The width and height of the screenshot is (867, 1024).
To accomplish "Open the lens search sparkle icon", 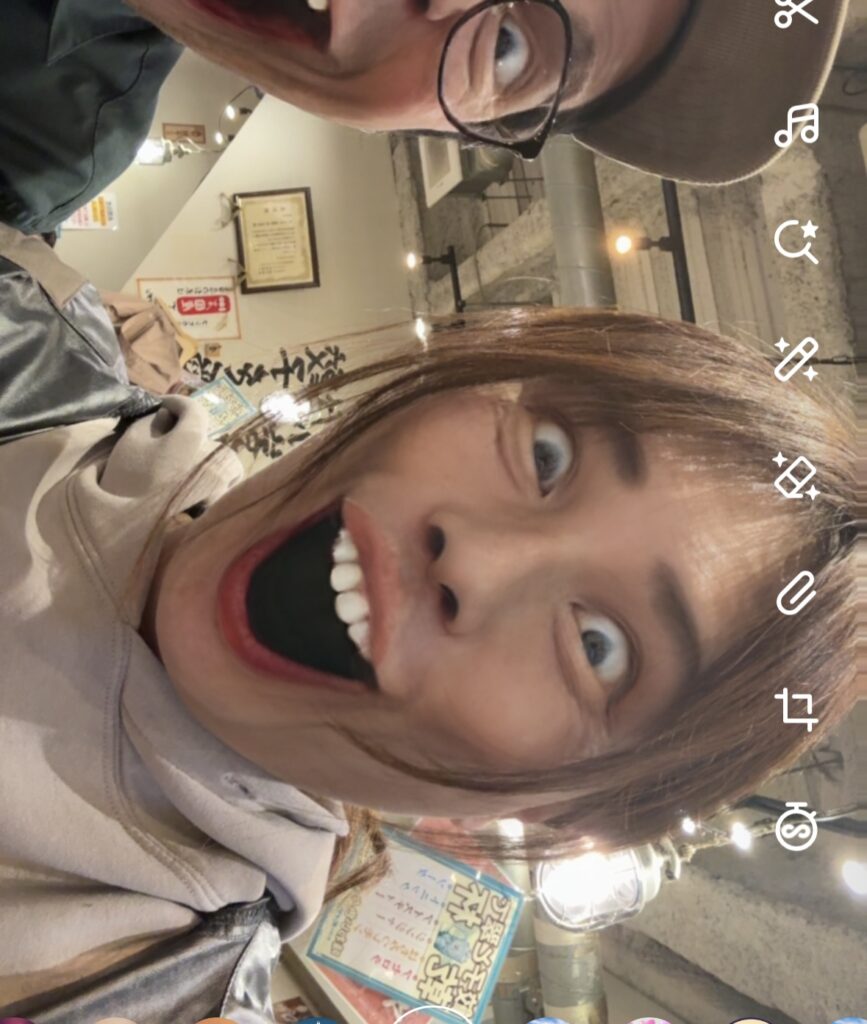I will point(797,241).
